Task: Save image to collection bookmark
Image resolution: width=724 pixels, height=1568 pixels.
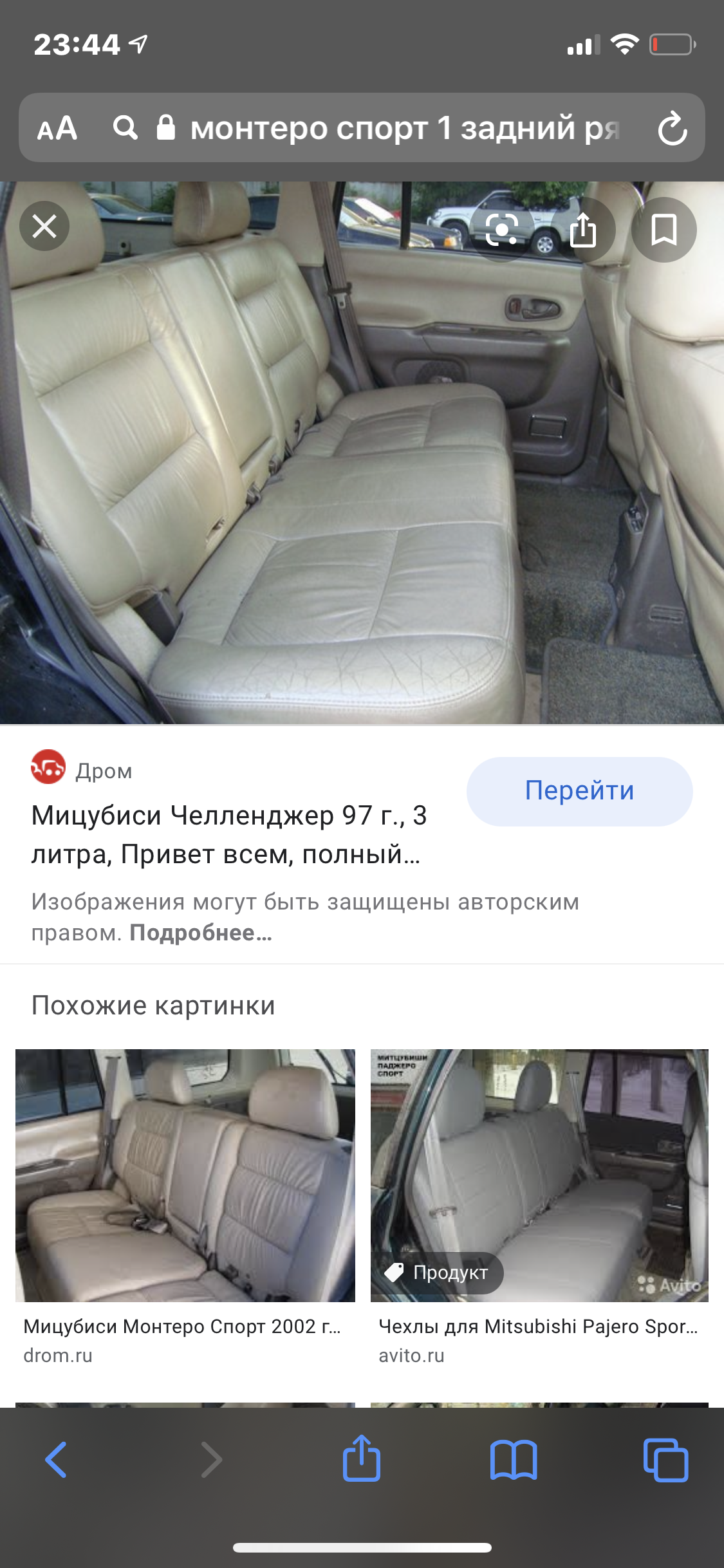Action: 664,230
